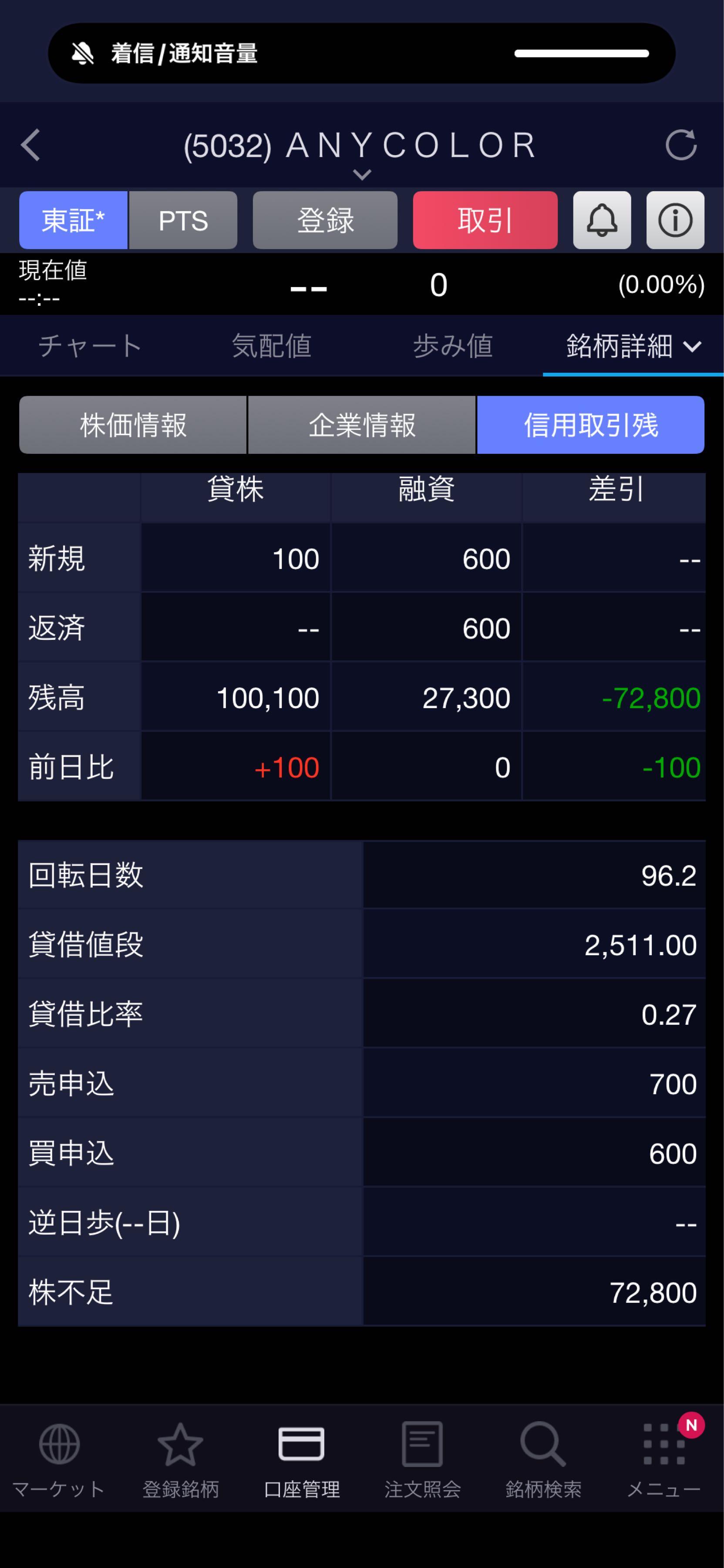Switch to the PTS market

coord(183,220)
